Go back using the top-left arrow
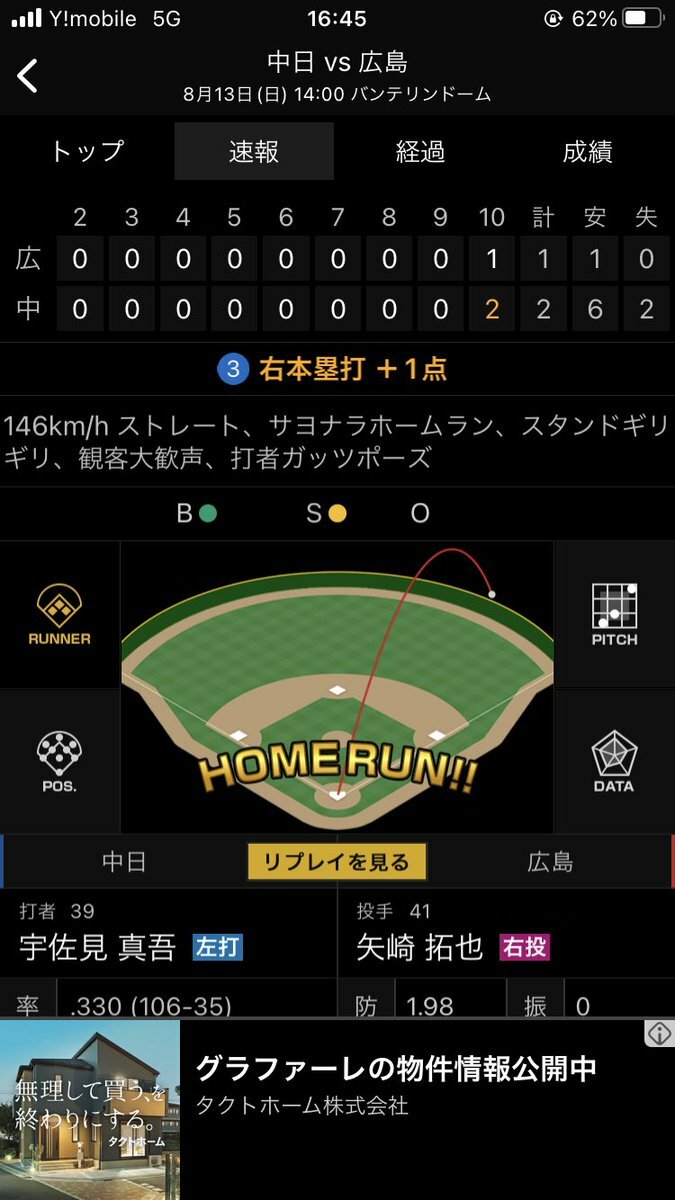The image size is (675, 1200). (x=28, y=76)
